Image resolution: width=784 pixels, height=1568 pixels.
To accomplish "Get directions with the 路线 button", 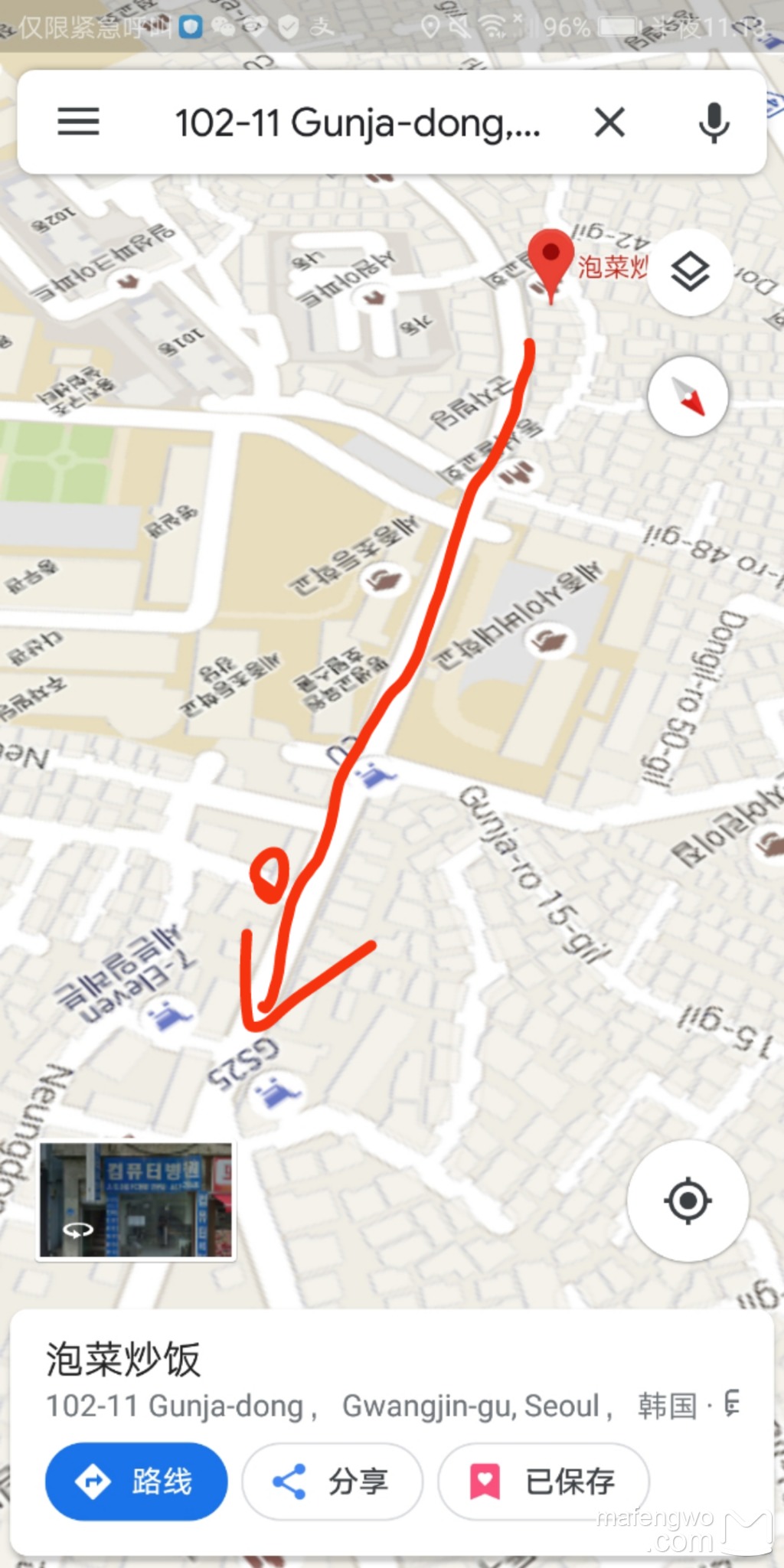I will (136, 1481).
